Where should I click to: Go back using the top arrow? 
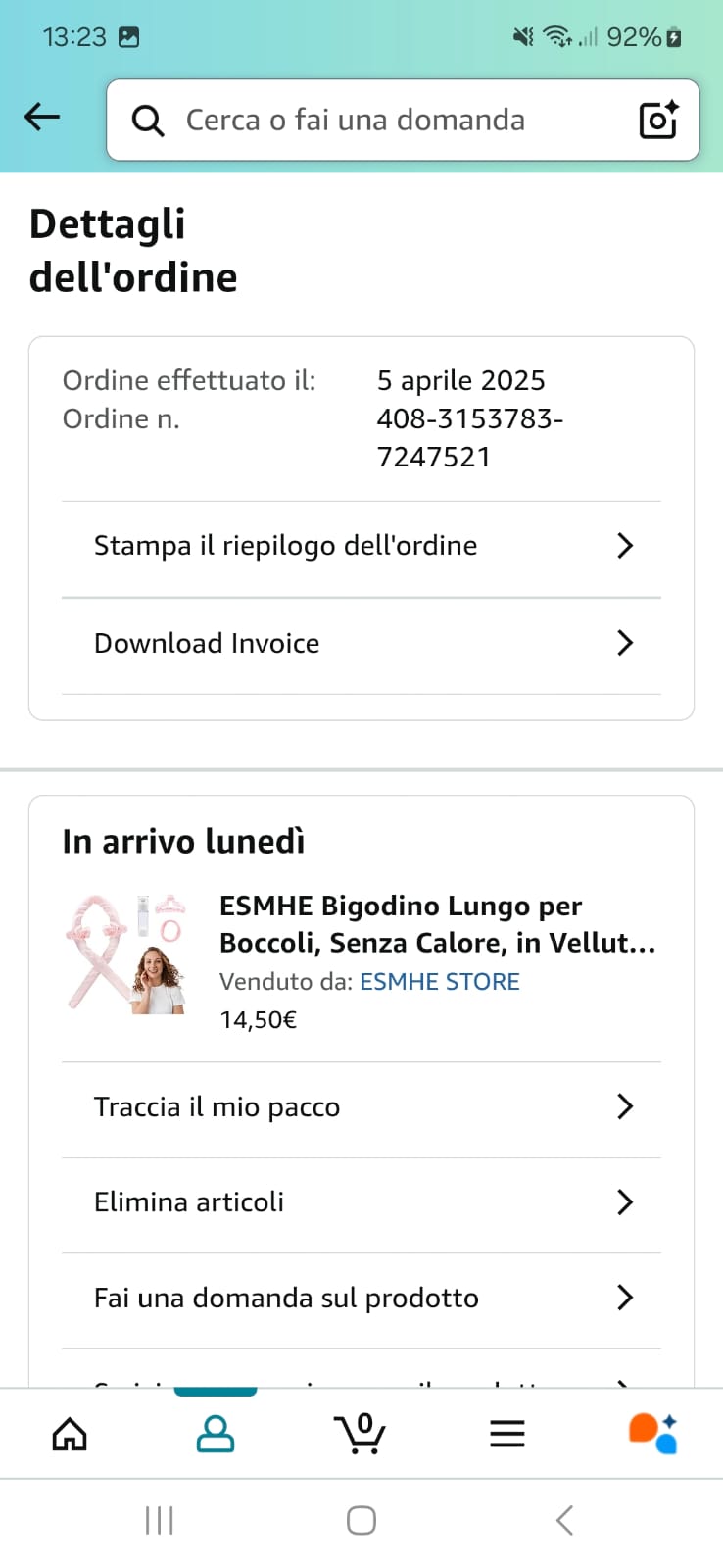pos(42,118)
